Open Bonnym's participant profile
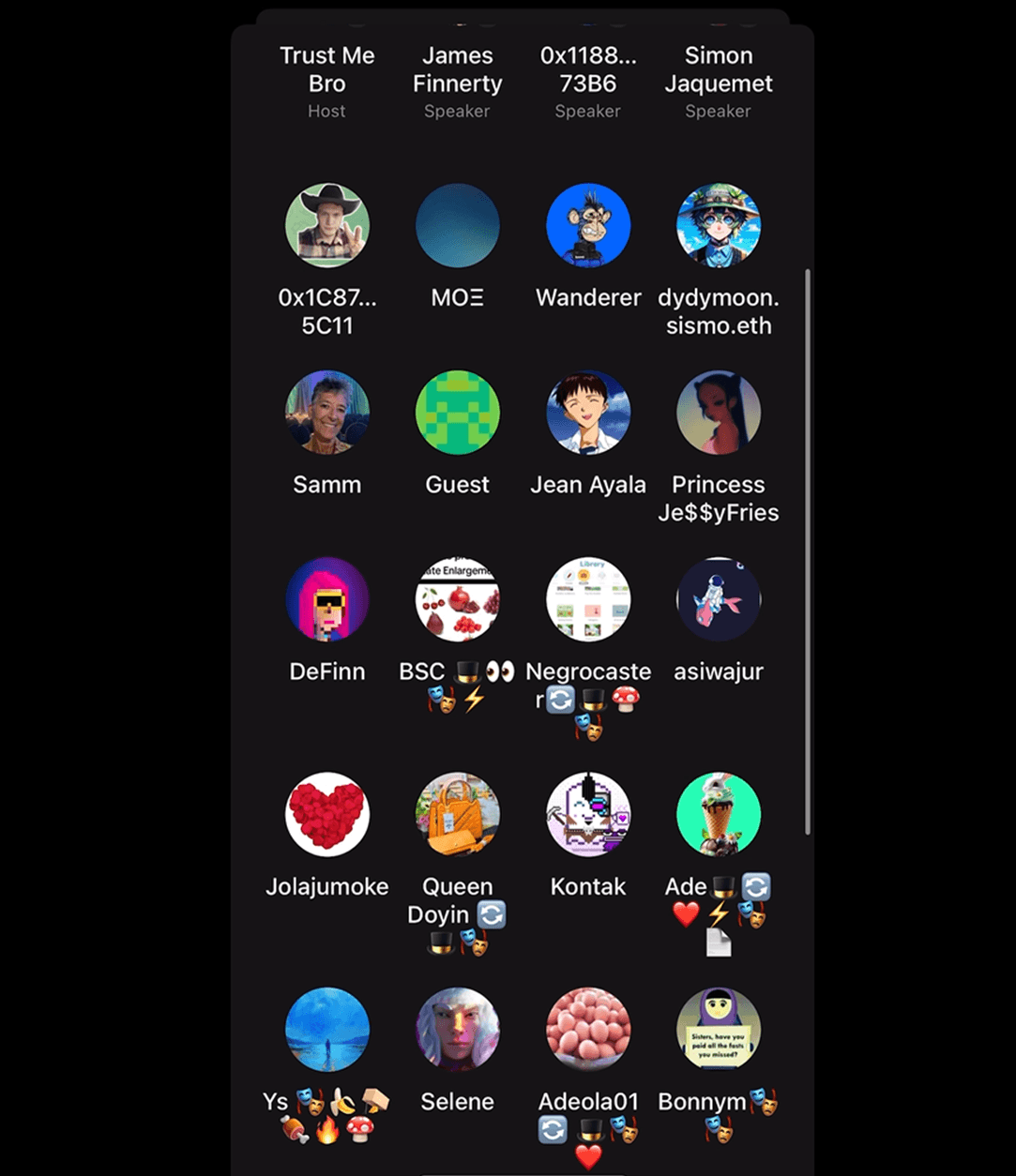Viewport: 1016px width, 1176px height. point(719,1029)
